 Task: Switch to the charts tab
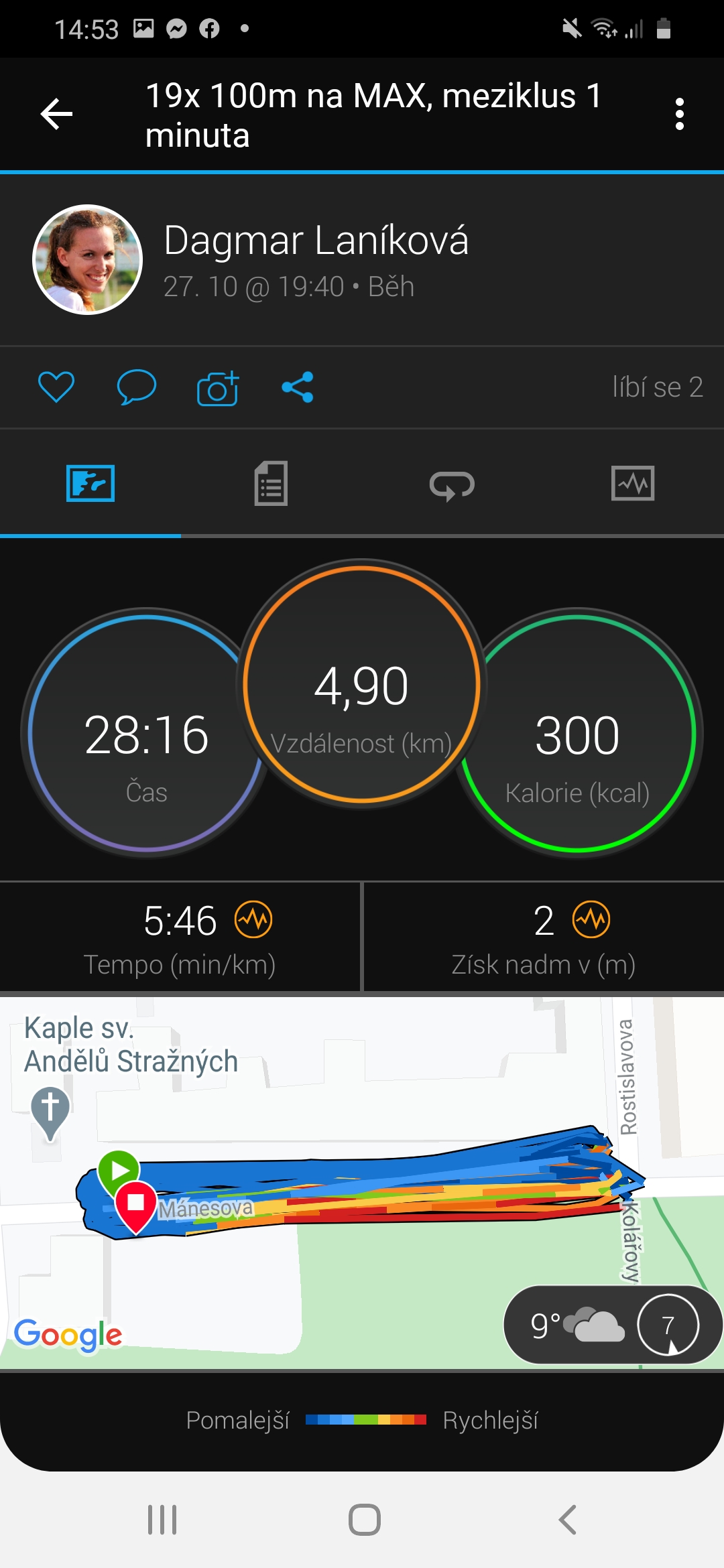[x=633, y=483]
